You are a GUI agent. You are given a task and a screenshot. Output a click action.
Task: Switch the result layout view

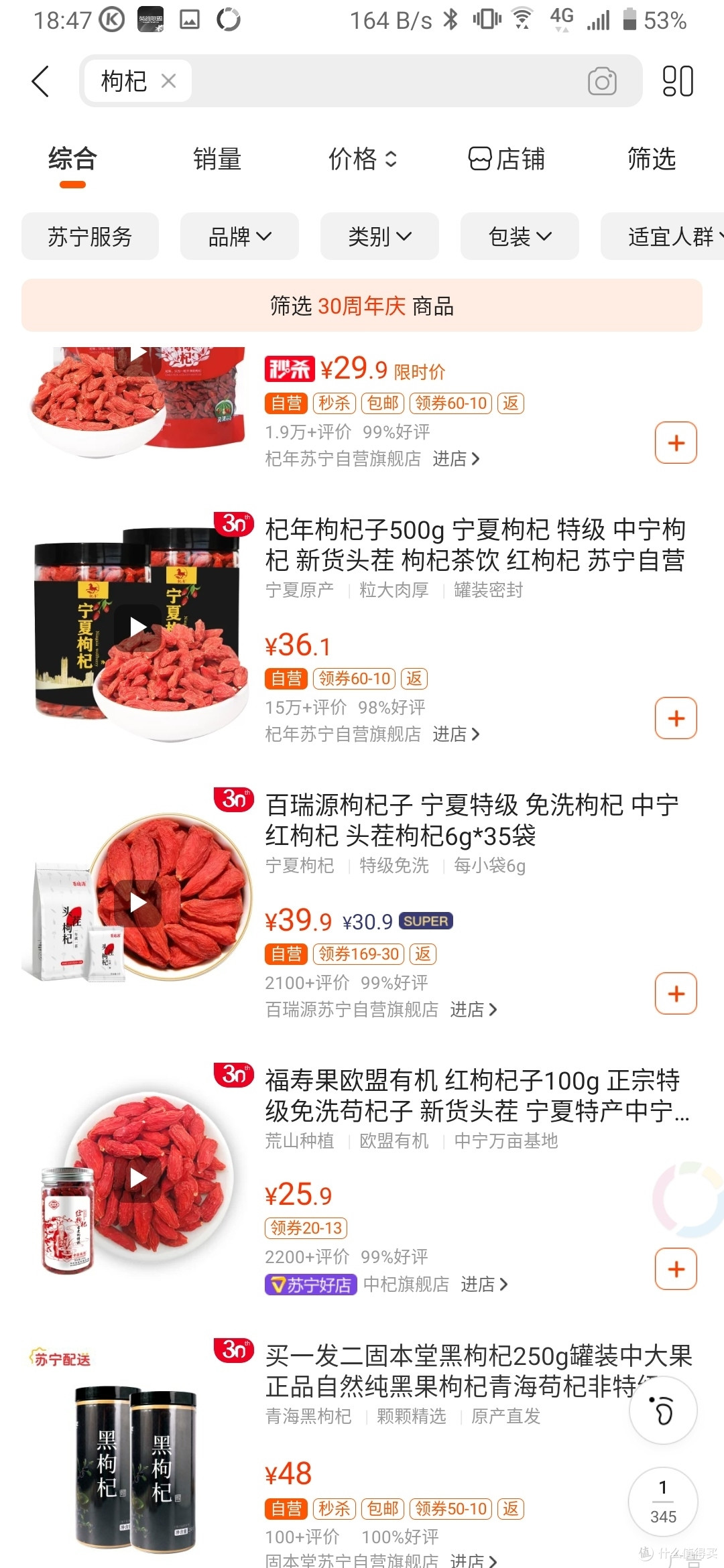(678, 81)
